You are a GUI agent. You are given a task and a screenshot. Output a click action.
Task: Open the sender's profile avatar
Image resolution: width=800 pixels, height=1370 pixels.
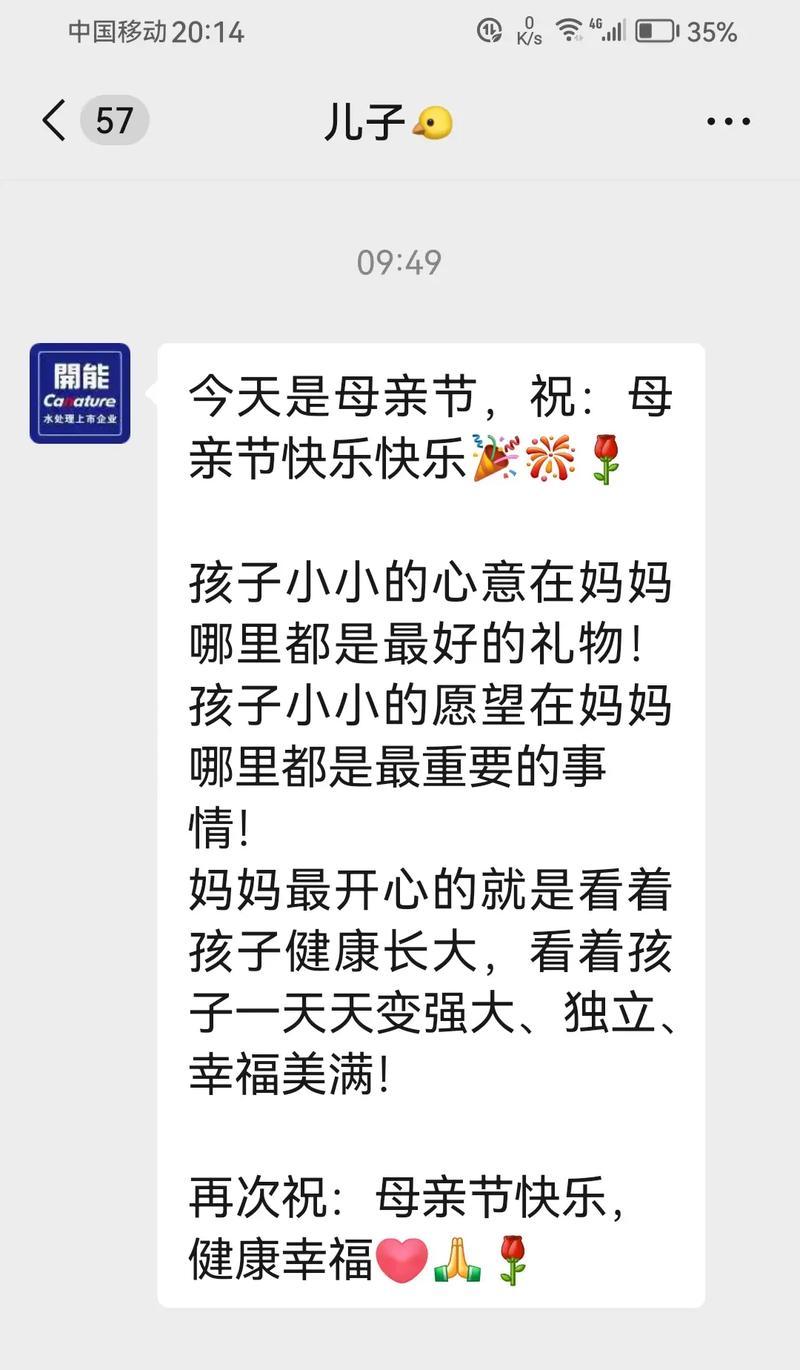tap(80, 393)
